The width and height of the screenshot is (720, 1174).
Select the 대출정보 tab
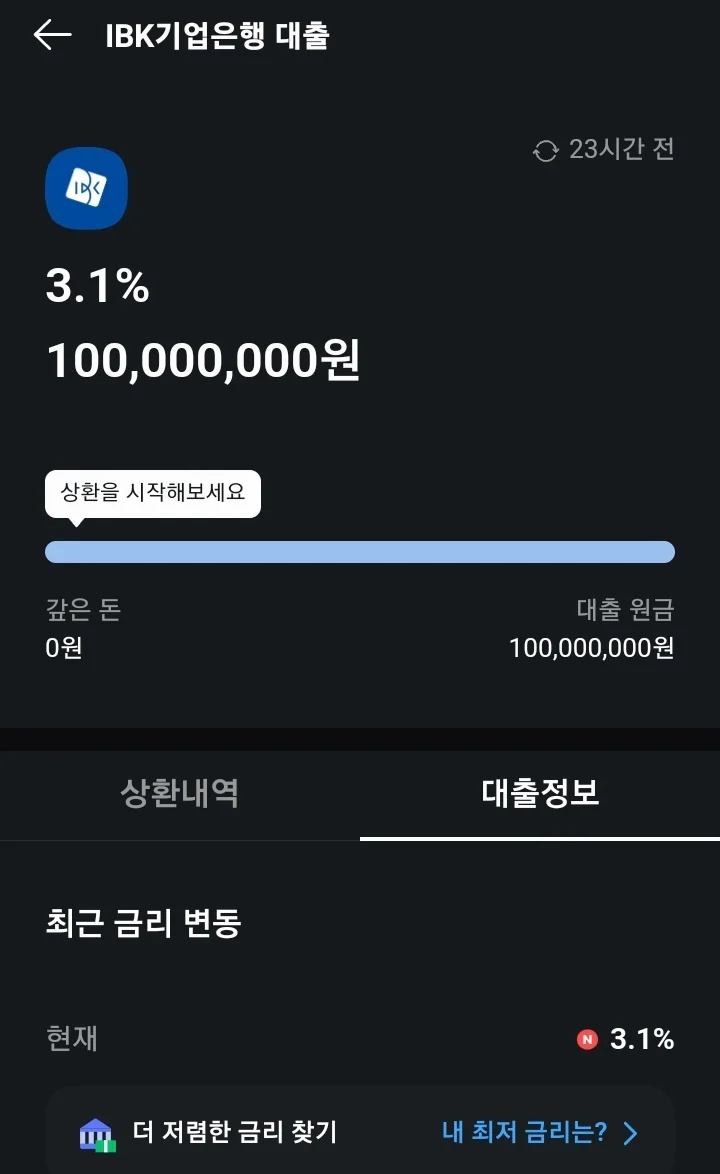pyautogui.click(x=540, y=794)
